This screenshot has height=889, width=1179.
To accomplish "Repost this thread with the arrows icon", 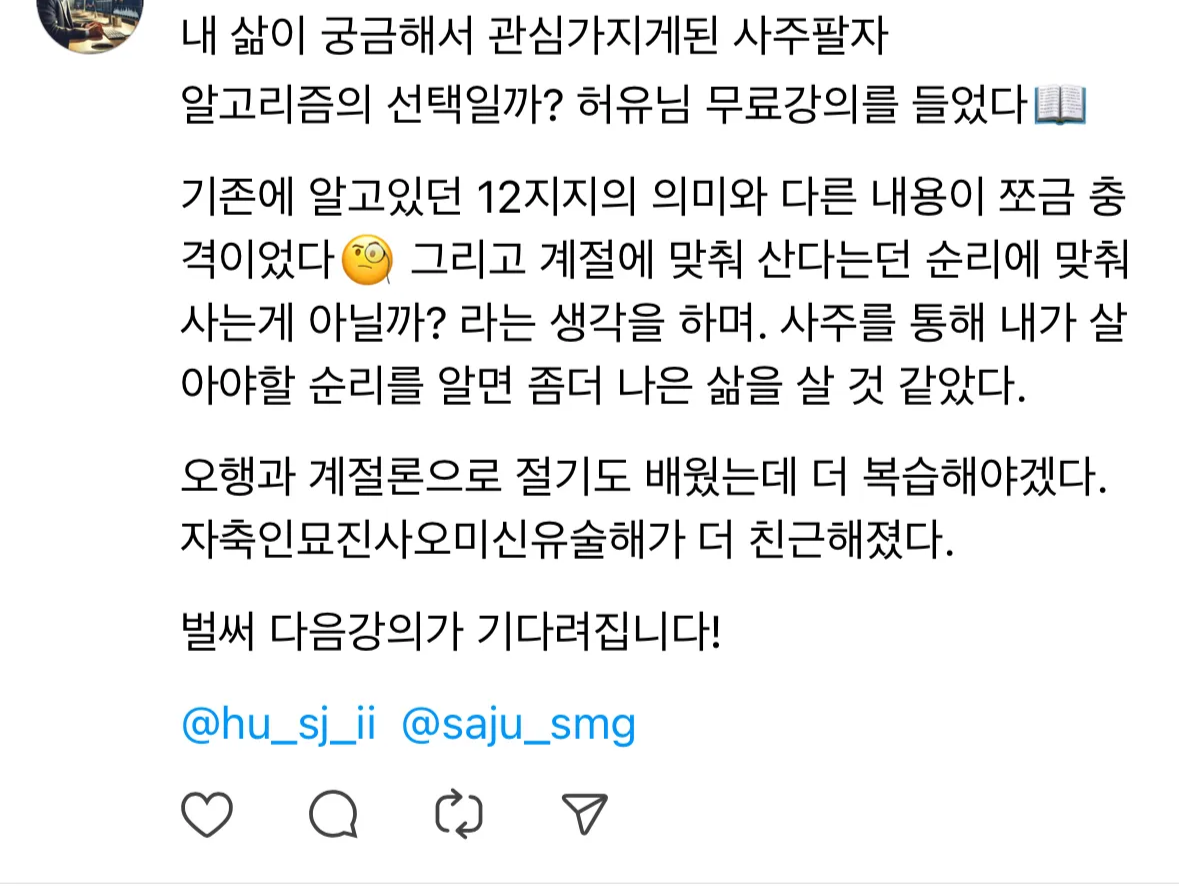I will 459,815.
